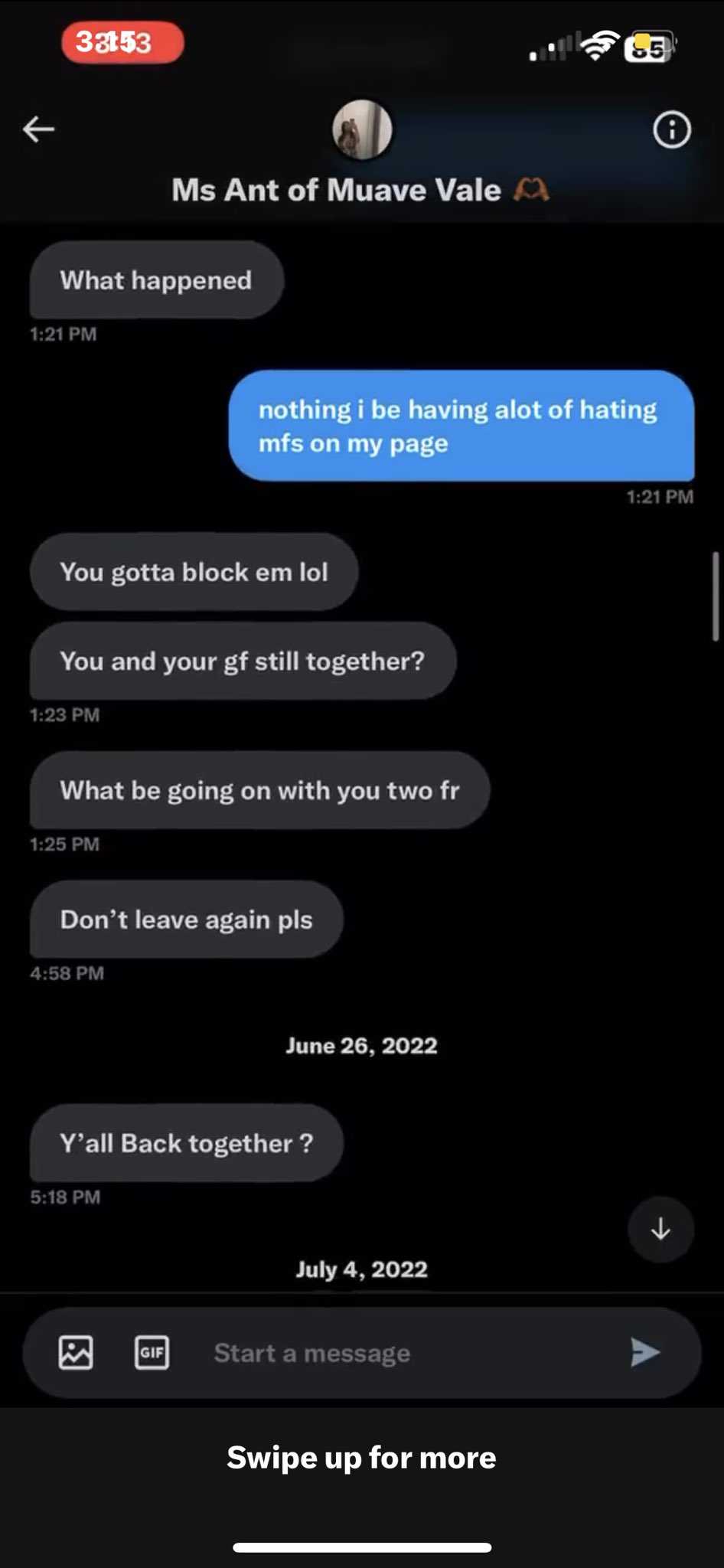Tap the red screen recording indicator
Image resolution: width=724 pixels, height=1568 pixels.
(122, 42)
